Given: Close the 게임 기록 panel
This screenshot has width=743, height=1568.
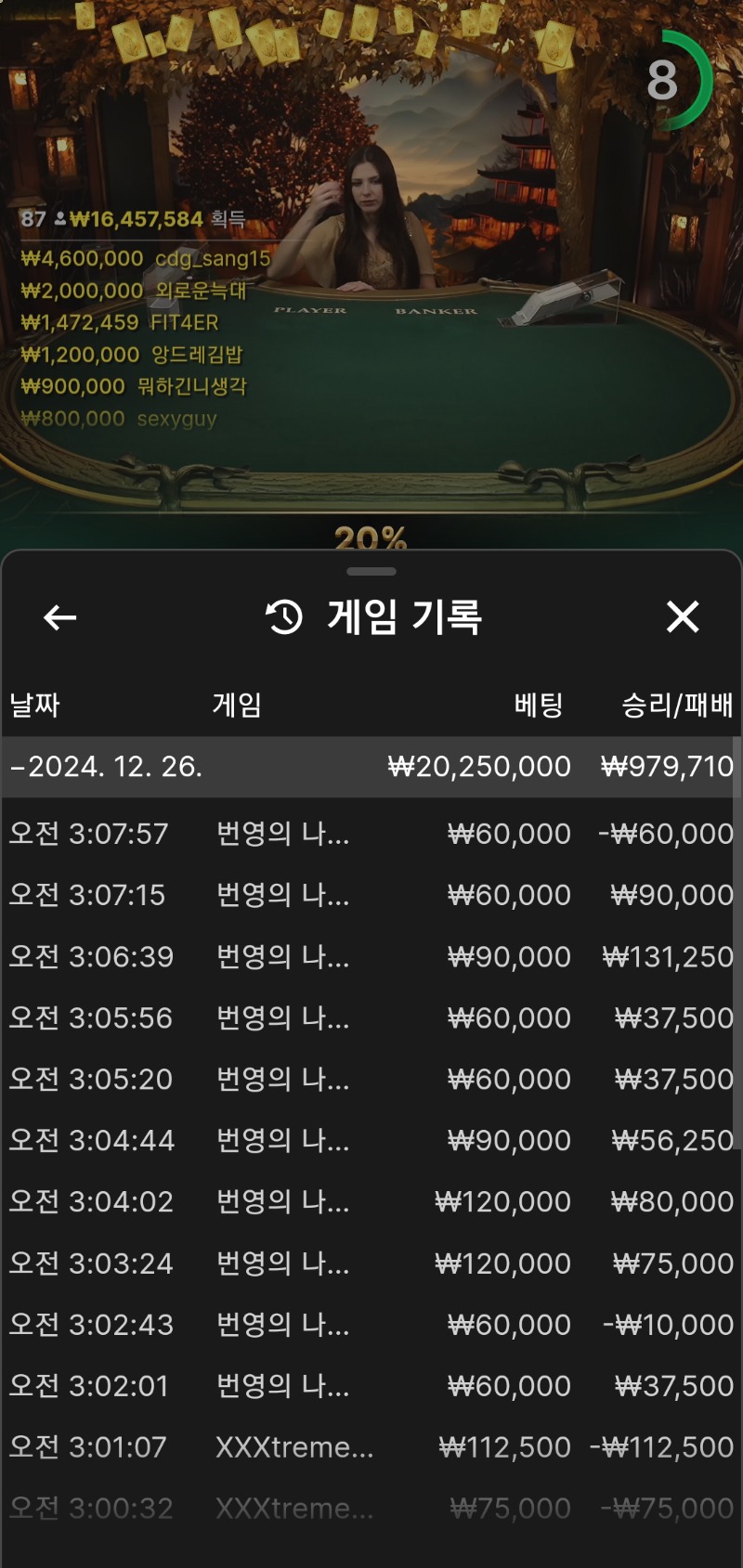Looking at the screenshot, I should (683, 616).
